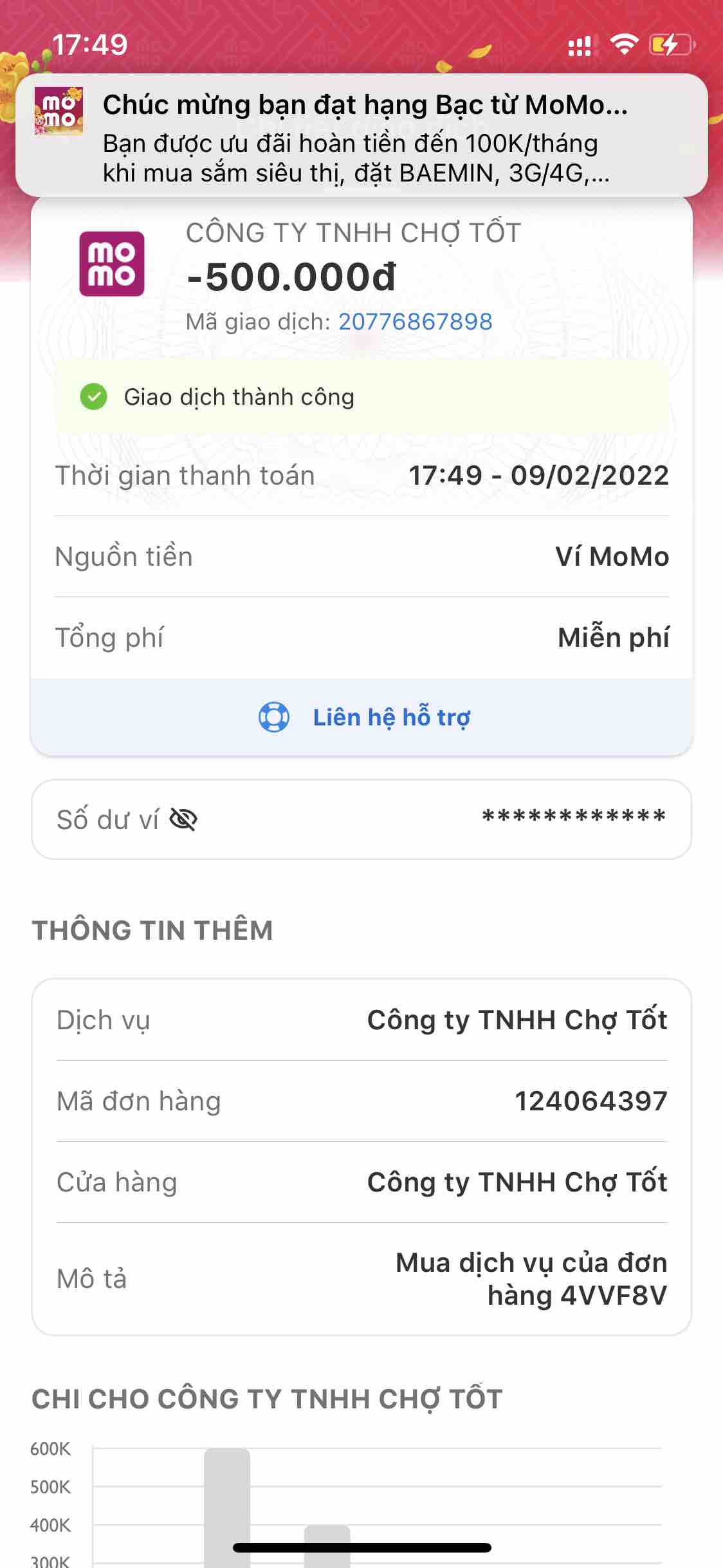Open the MoMo Bạc rank notification banner
The image size is (723, 1568).
coord(361,135)
